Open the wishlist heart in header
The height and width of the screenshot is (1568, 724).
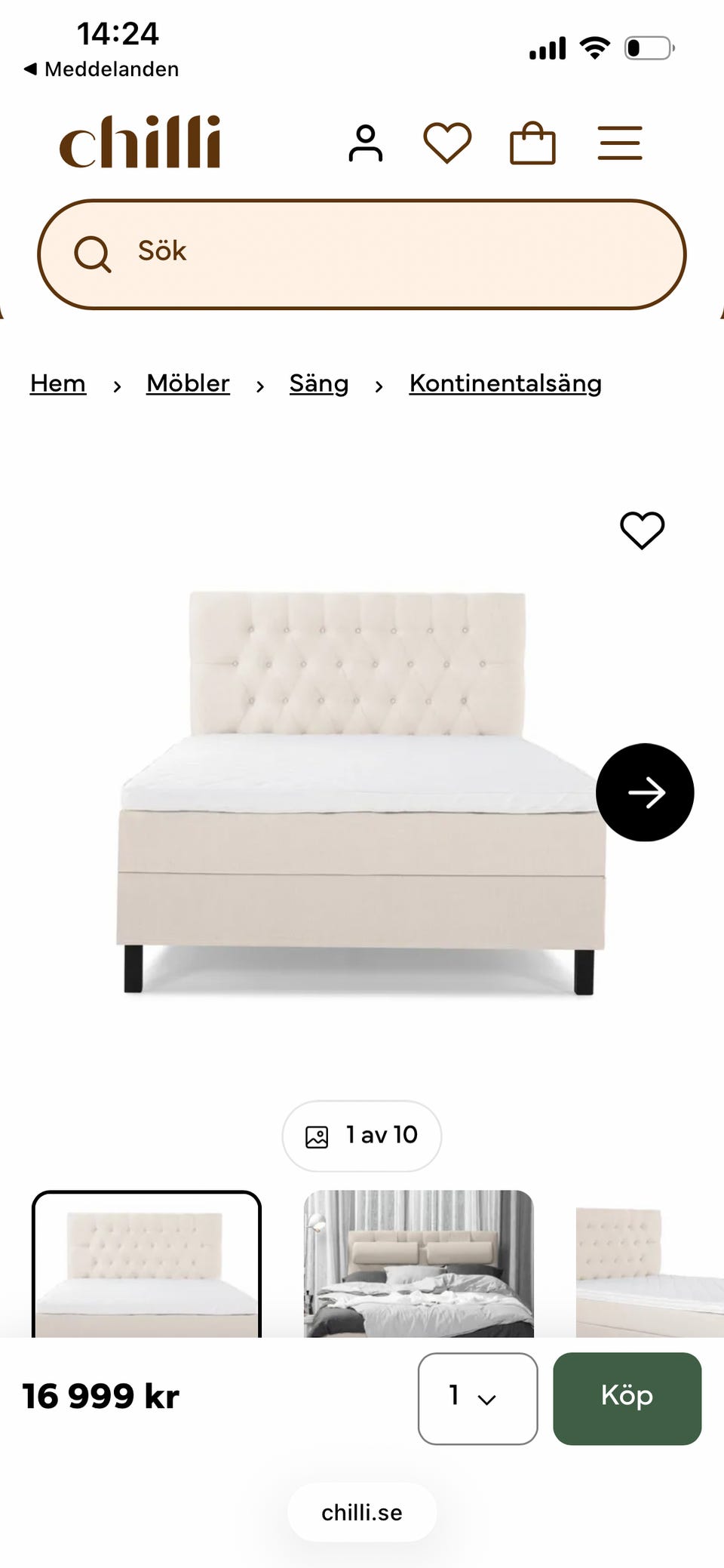point(447,143)
